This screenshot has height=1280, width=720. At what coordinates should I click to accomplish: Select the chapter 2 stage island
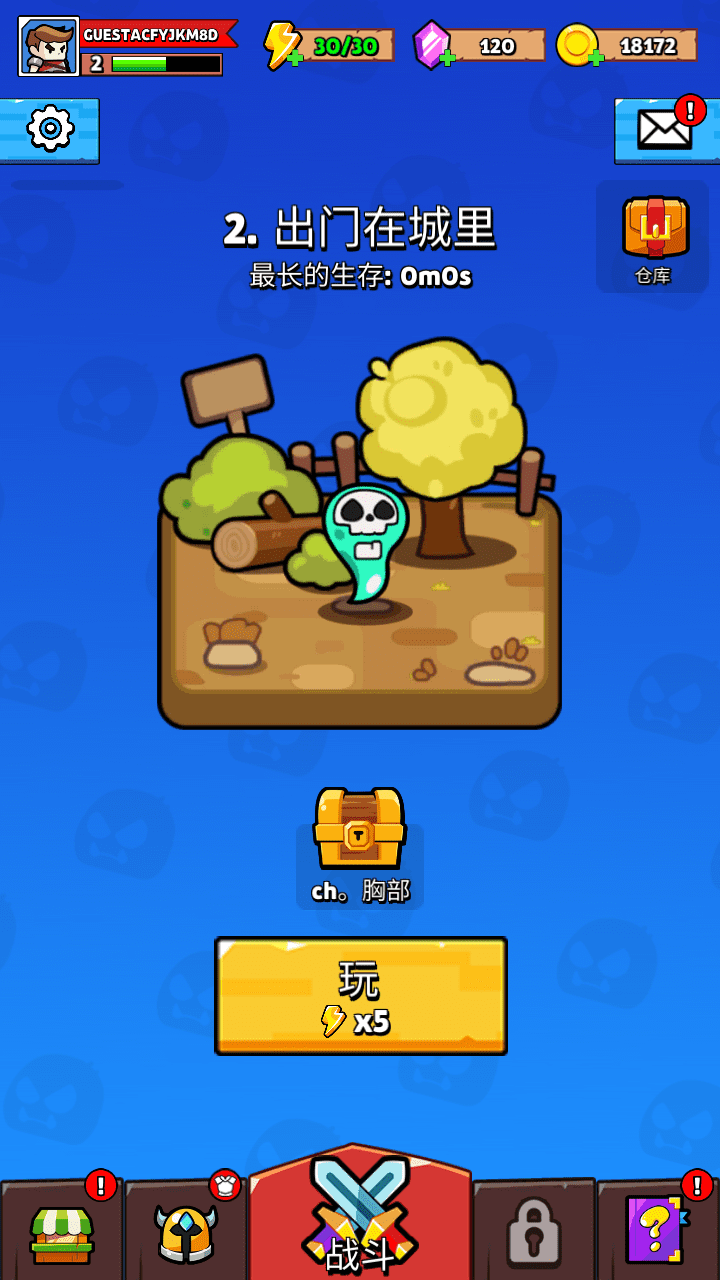(x=359, y=560)
